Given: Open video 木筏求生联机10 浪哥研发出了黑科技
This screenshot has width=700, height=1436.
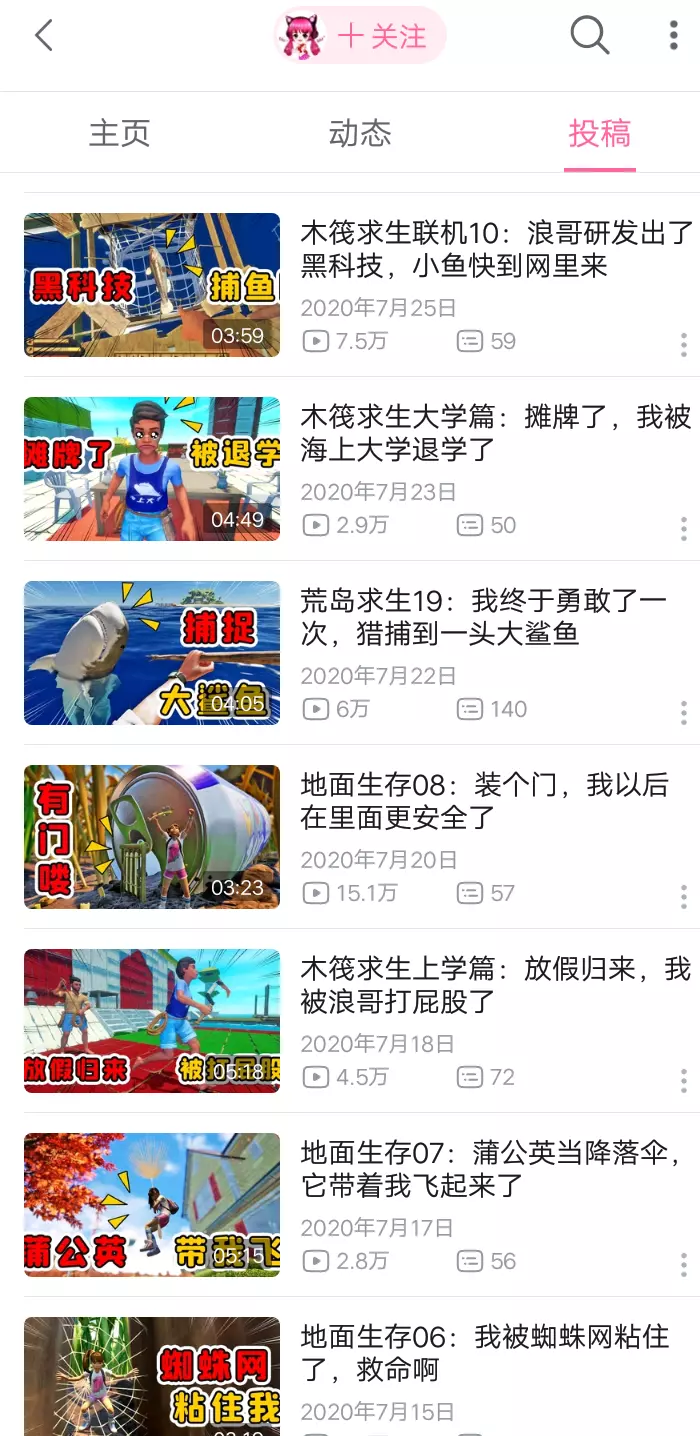Looking at the screenshot, I should (x=152, y=285).
